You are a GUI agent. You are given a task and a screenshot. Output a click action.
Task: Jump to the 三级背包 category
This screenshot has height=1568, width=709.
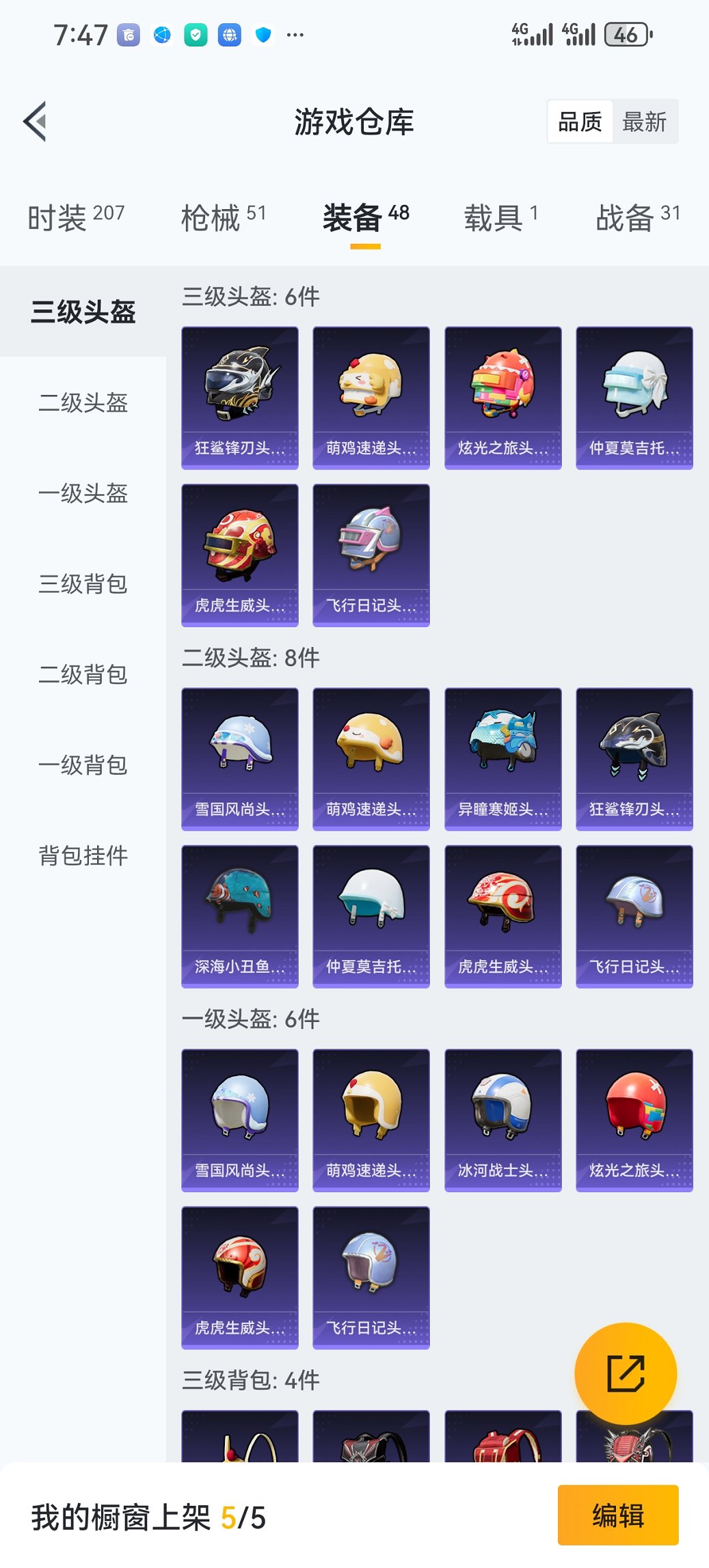pos(83,584)
